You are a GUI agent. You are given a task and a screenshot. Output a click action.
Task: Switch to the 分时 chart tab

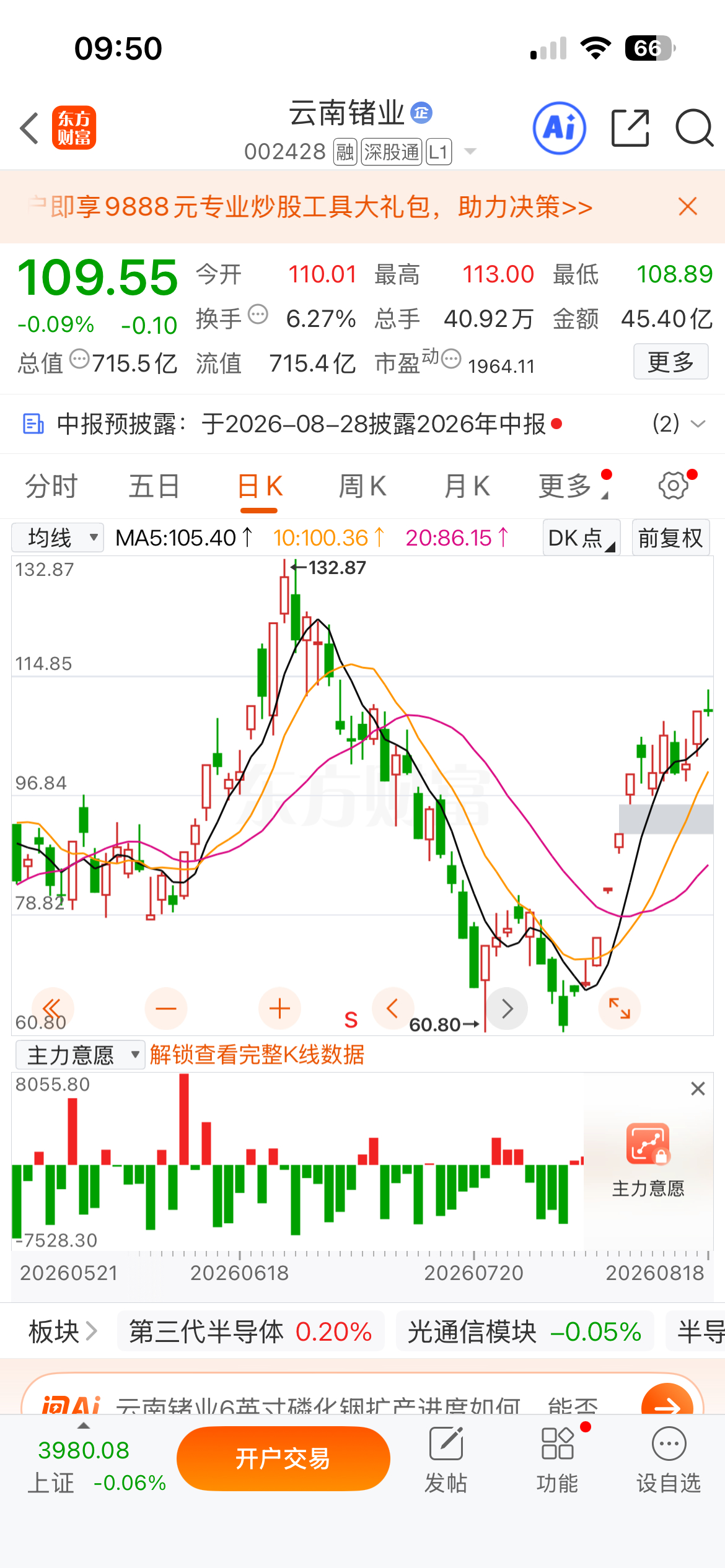51,486
